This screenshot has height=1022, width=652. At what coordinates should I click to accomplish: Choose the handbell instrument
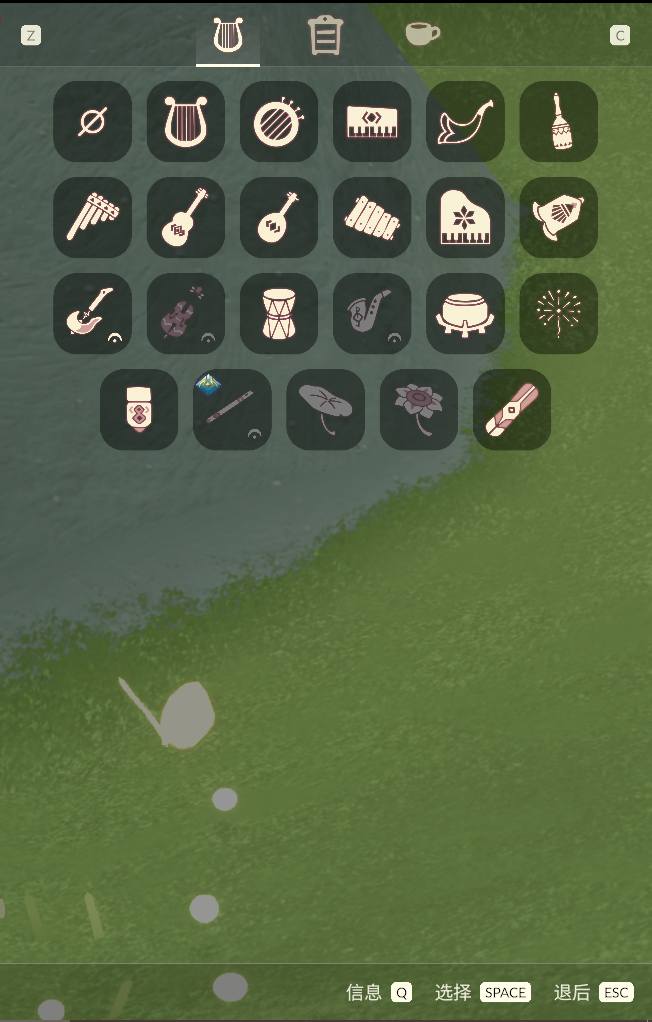click(x=559, y=122)
